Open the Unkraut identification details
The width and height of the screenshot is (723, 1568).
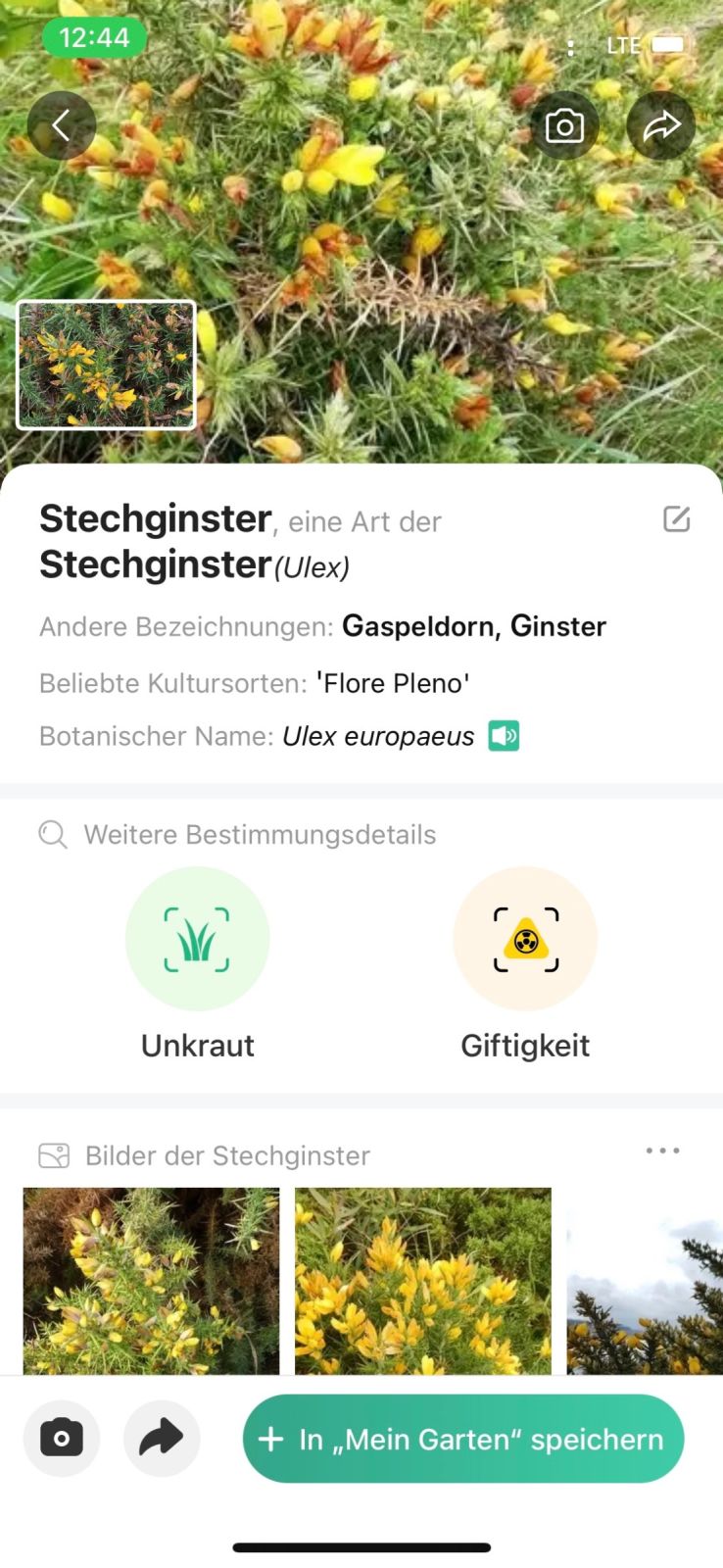197,939
